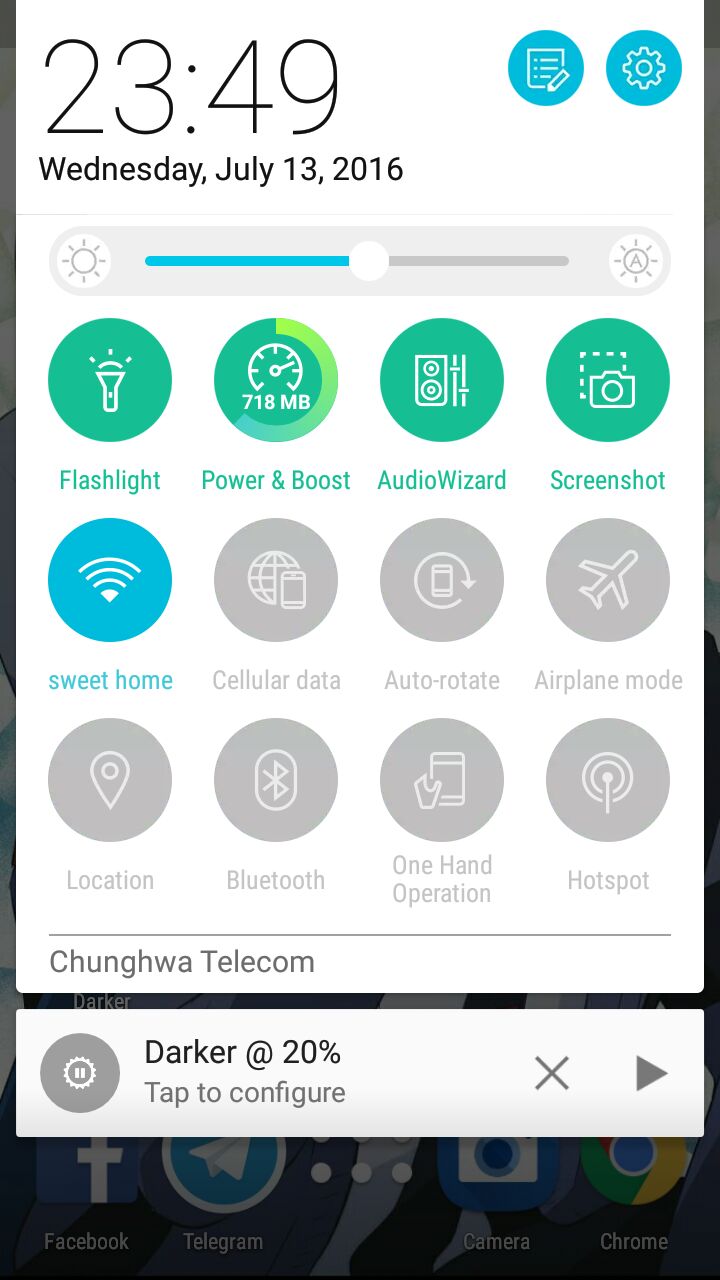Open the quick settings edit icon
This screenshot has width=720, height=1280.
[x=545, y=68]
